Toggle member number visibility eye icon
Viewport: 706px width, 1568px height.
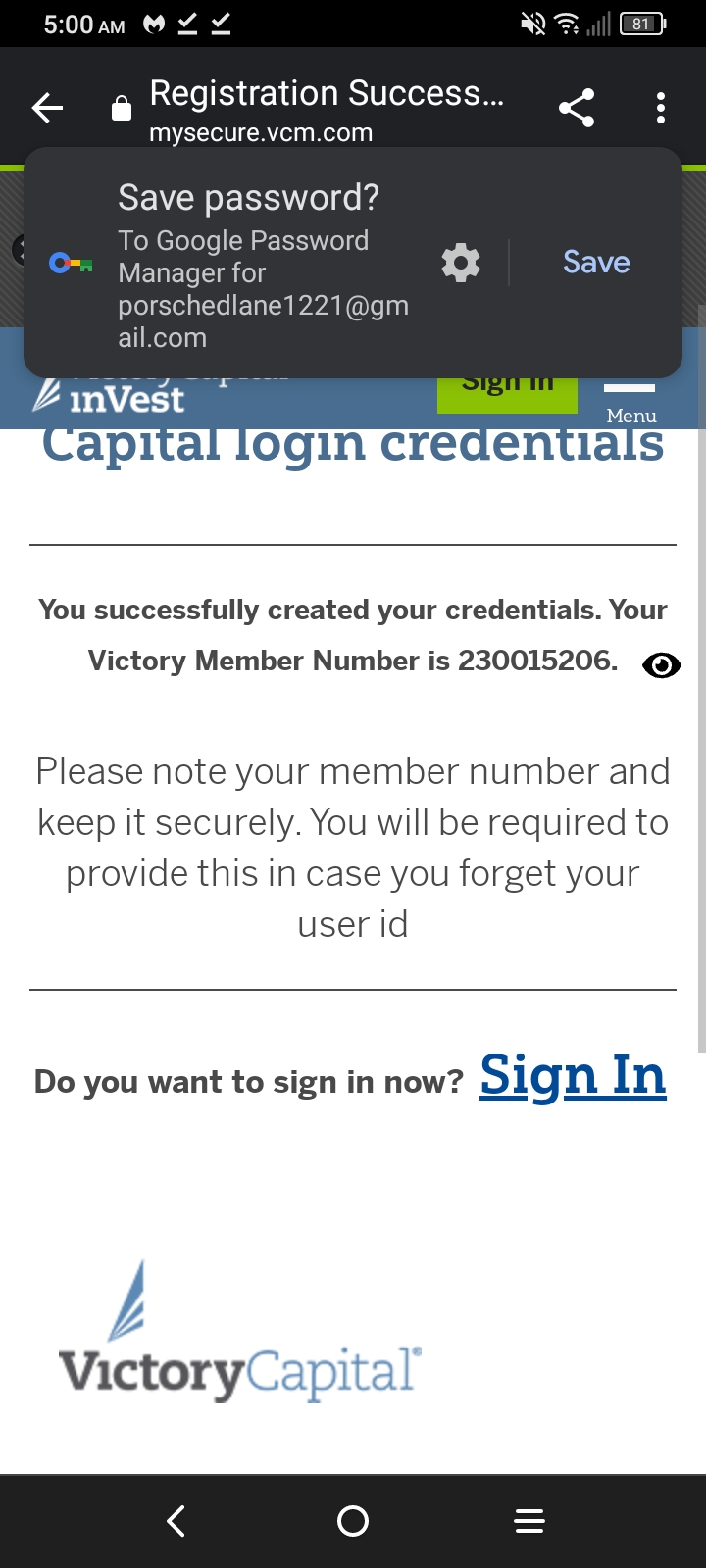click(x=662, y=665)
